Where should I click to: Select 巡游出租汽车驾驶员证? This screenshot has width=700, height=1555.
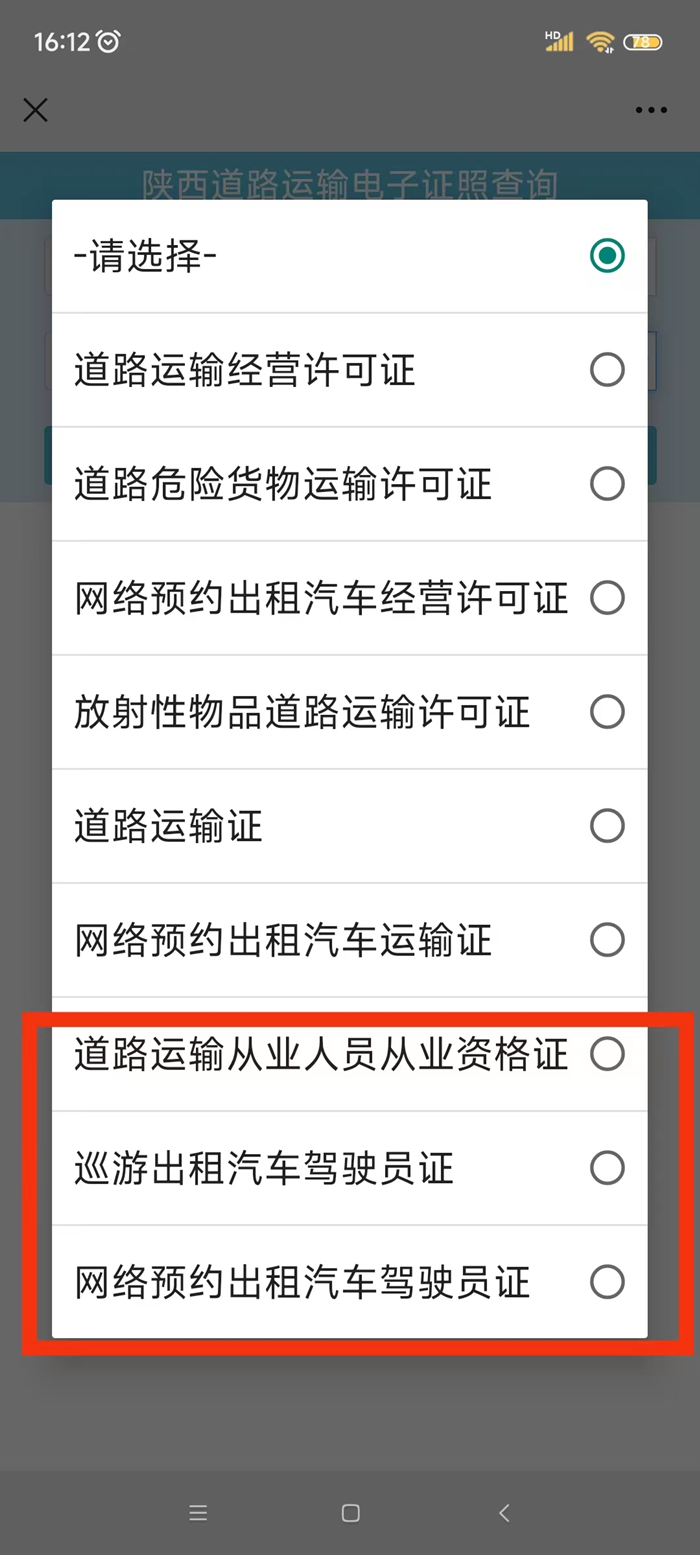[x=349, y=1168]
